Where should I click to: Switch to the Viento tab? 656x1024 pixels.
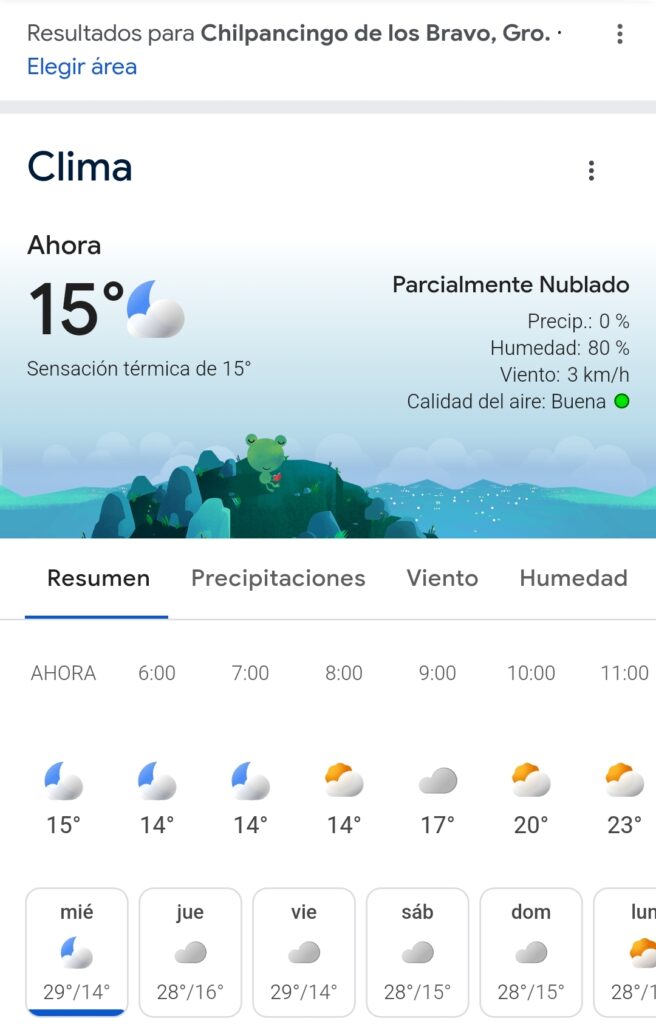pos(442,578)
